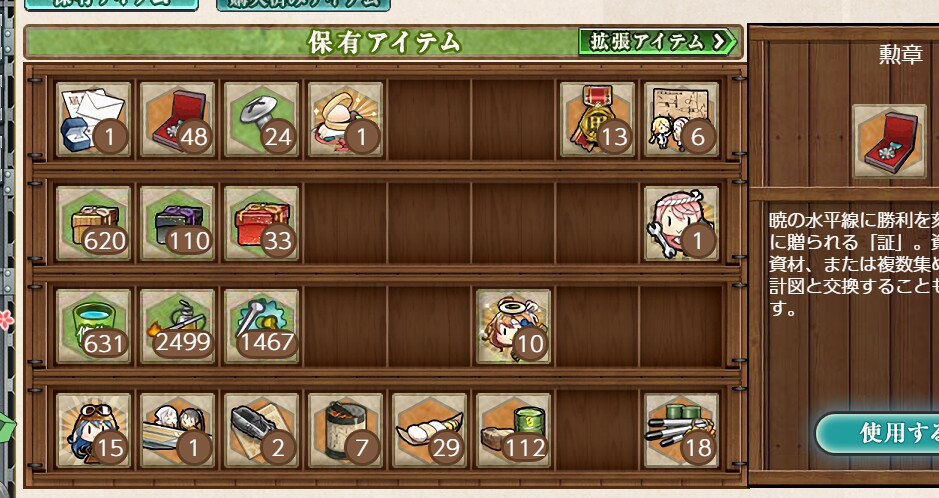Select the screw item with count 24
The width and height of the screenshot is (939, 498).
[261, 119]
